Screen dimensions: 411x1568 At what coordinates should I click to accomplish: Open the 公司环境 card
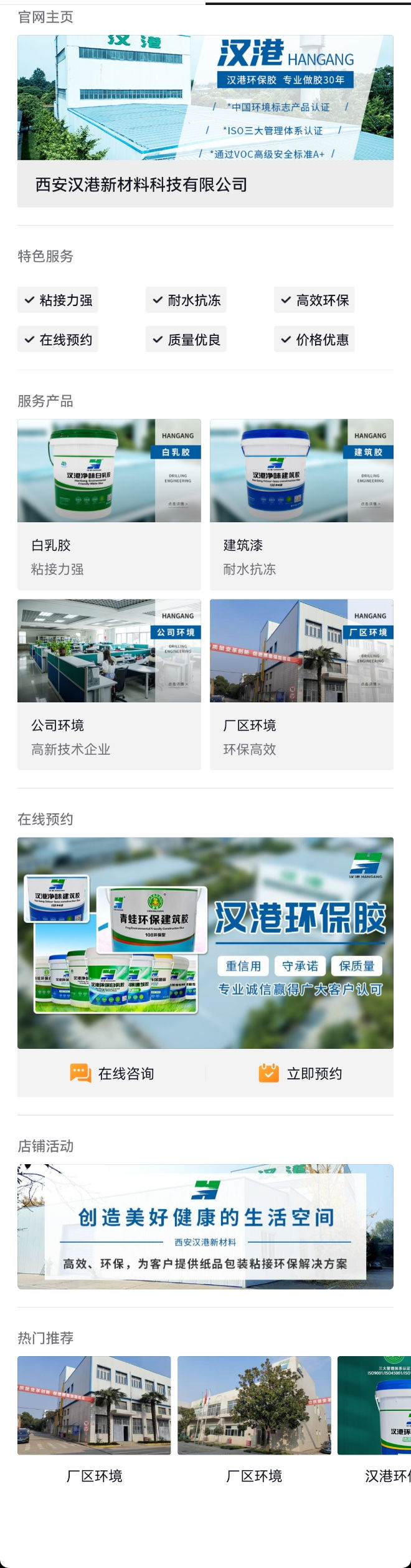[109, 684]
